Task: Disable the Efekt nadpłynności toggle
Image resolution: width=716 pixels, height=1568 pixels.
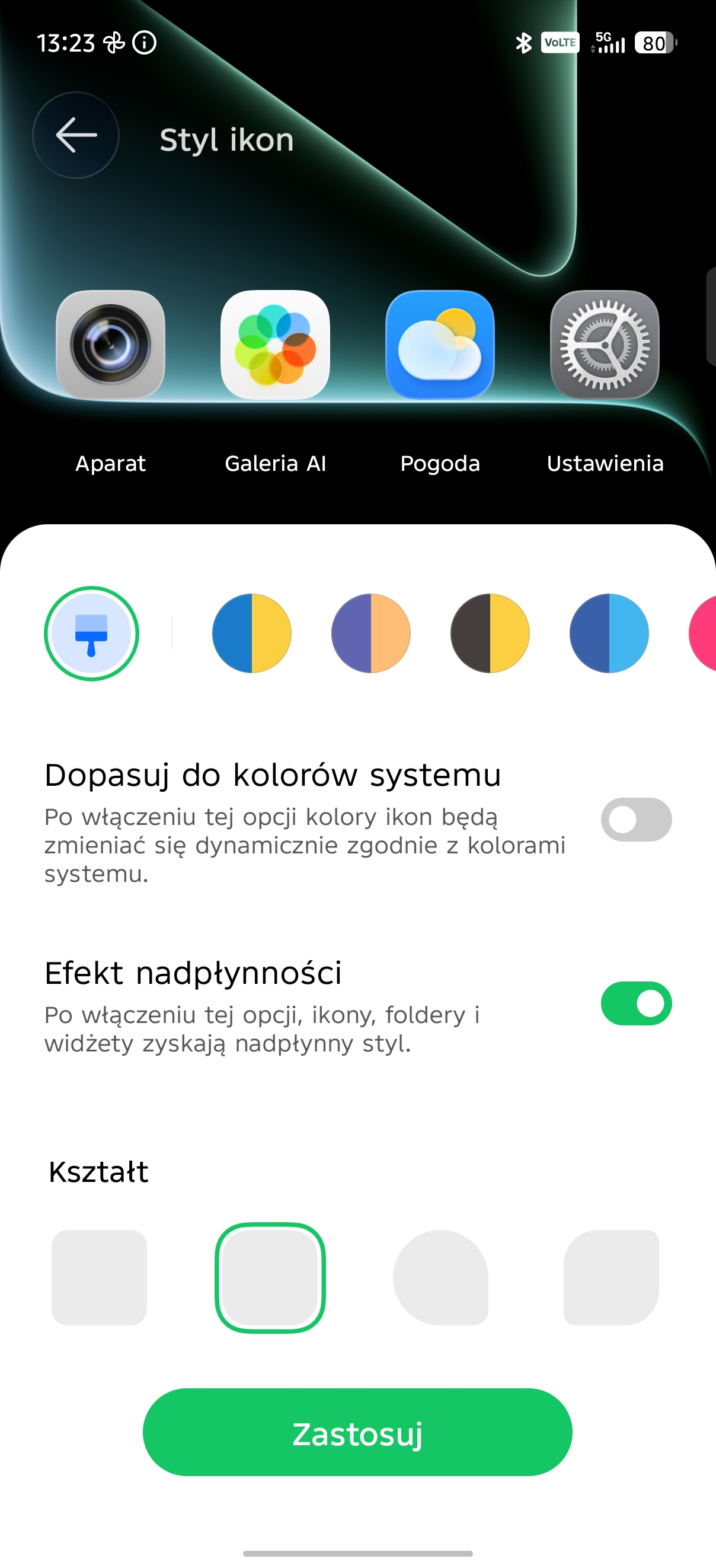Action: tap(636, 1003)
